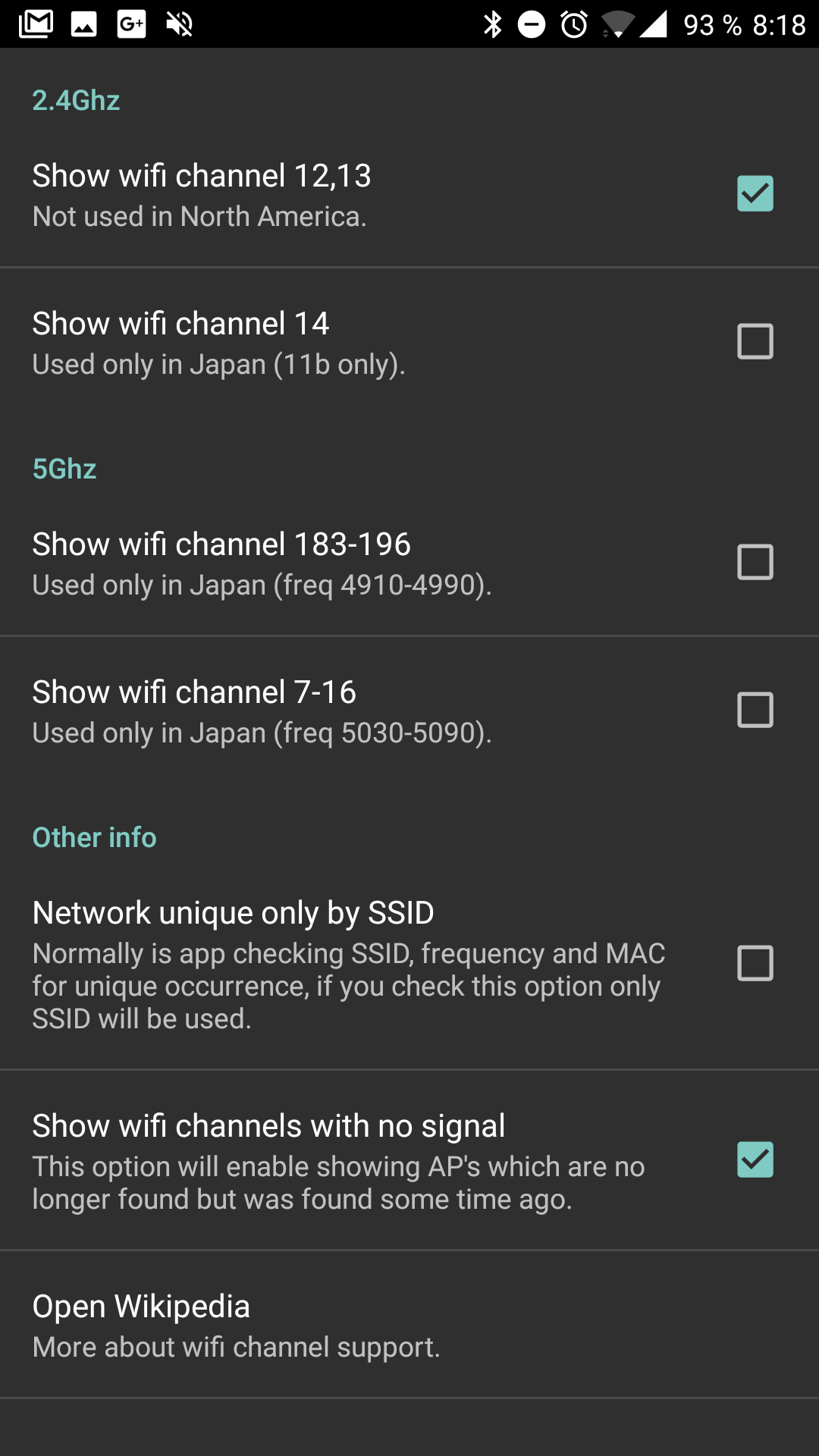Tick Show wifi channel 7-16 checkbox
Screen dimensions: 819x1456
click(755, 710)
